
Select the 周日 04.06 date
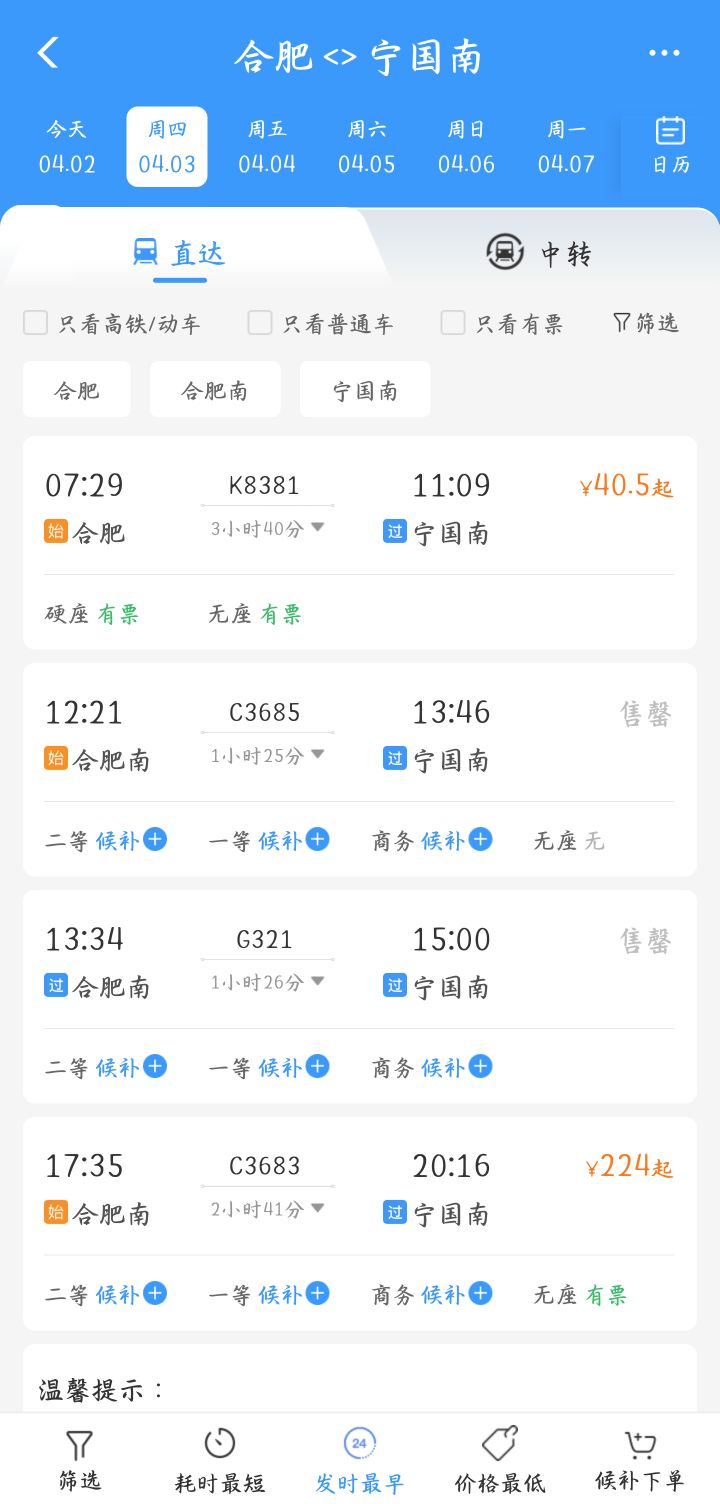tap(466, 147)
